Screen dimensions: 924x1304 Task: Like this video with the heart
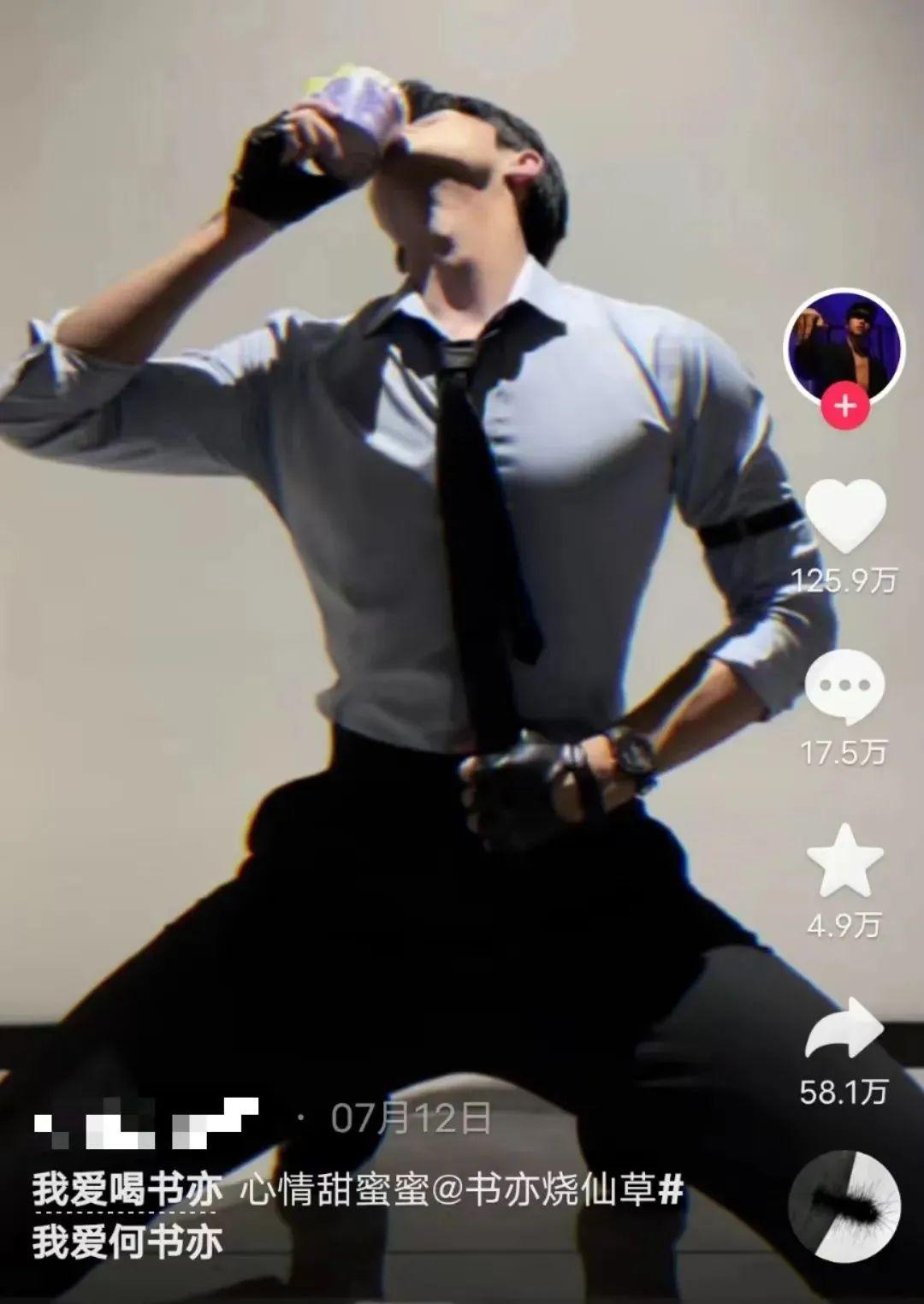pos(844,516)
